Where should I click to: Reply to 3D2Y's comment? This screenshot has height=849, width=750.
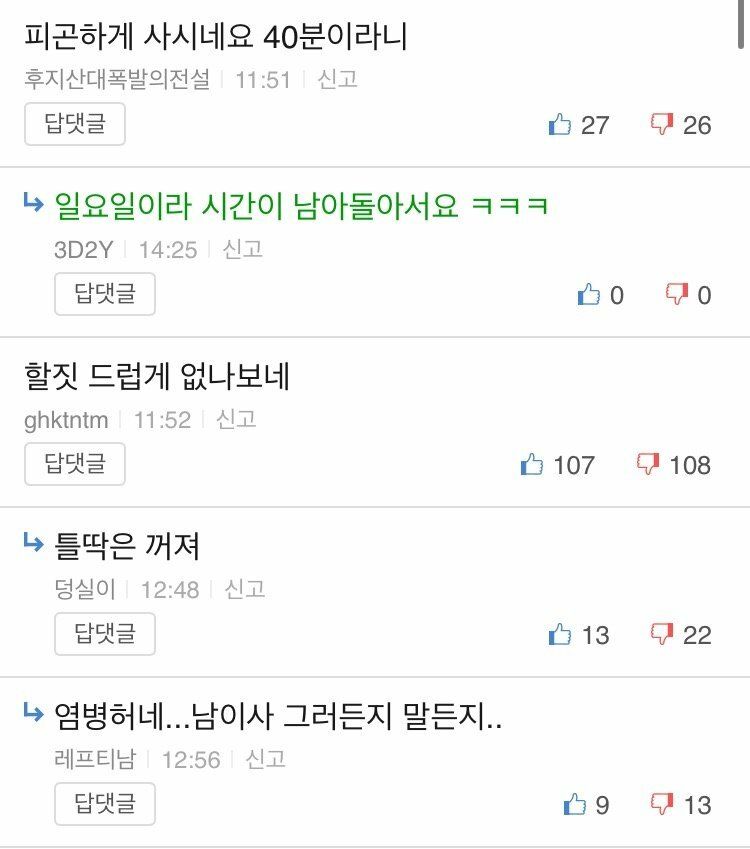pyautogui.click(x=105, y=294)
